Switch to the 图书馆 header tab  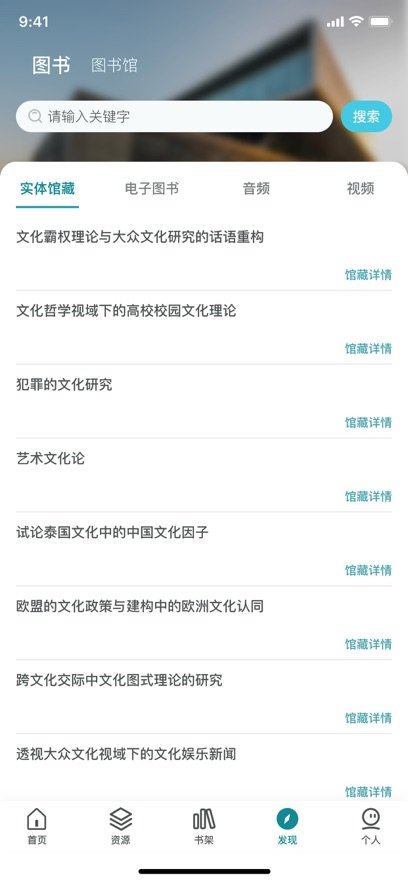(114, 65)
